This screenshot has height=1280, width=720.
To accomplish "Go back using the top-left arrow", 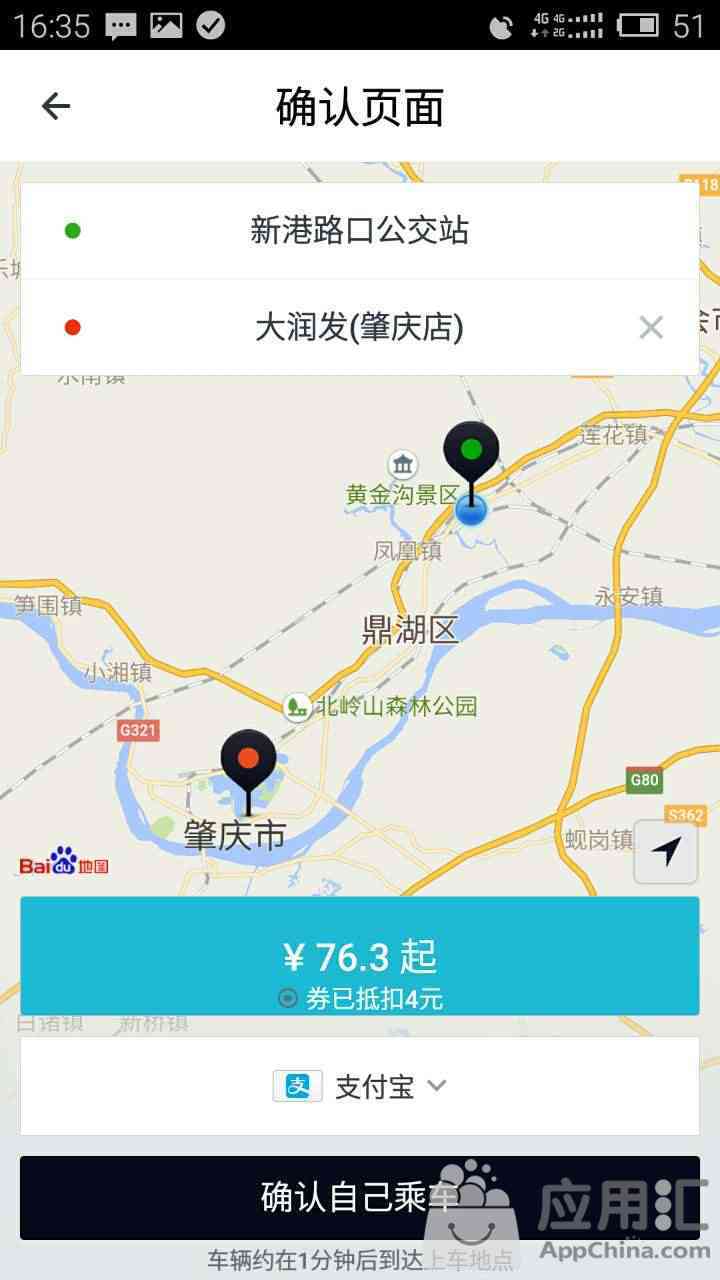I will coord(56,106).
